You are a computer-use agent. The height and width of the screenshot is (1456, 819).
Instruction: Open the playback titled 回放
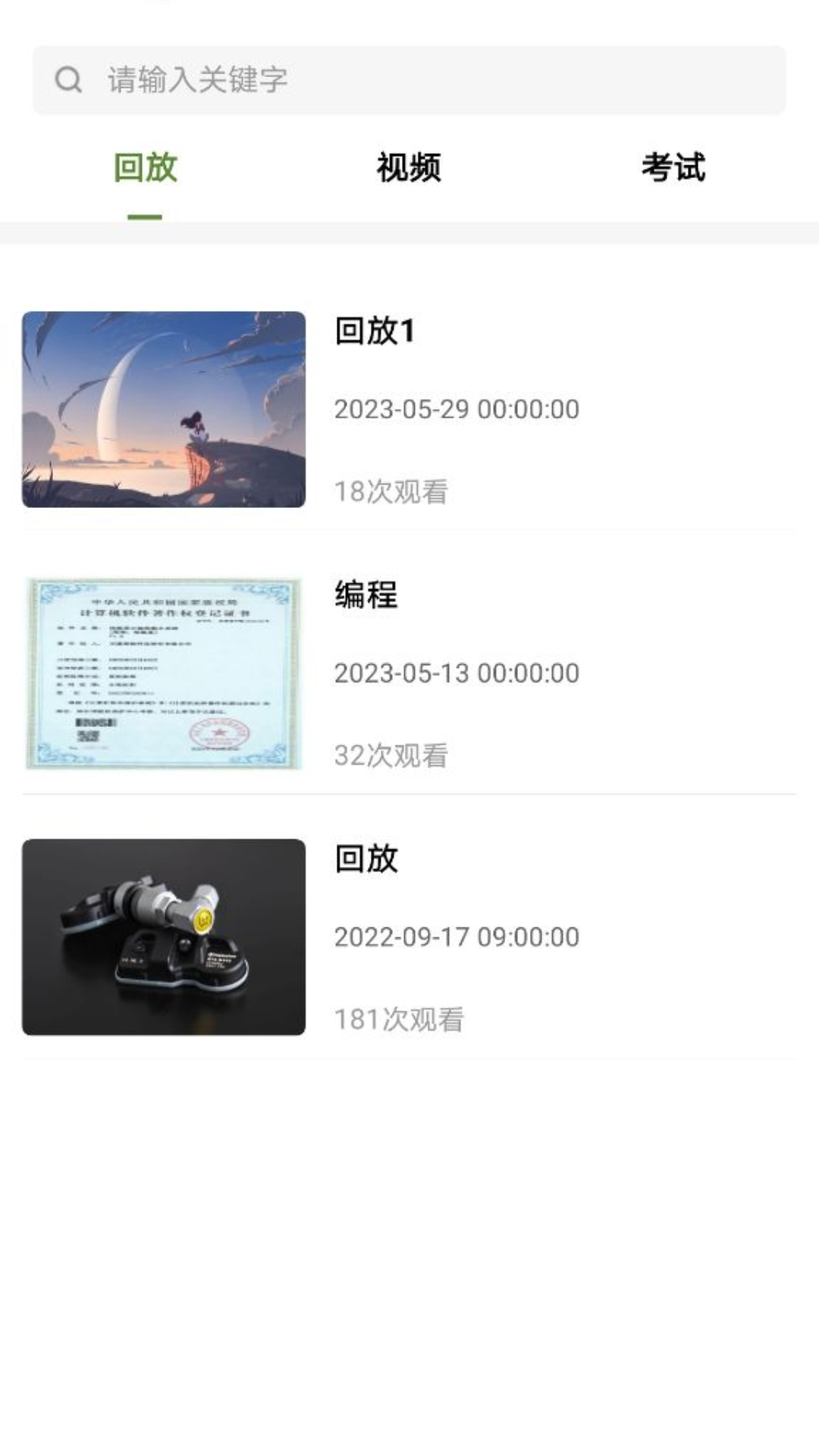pyautogui.click(x=367, y=860)
